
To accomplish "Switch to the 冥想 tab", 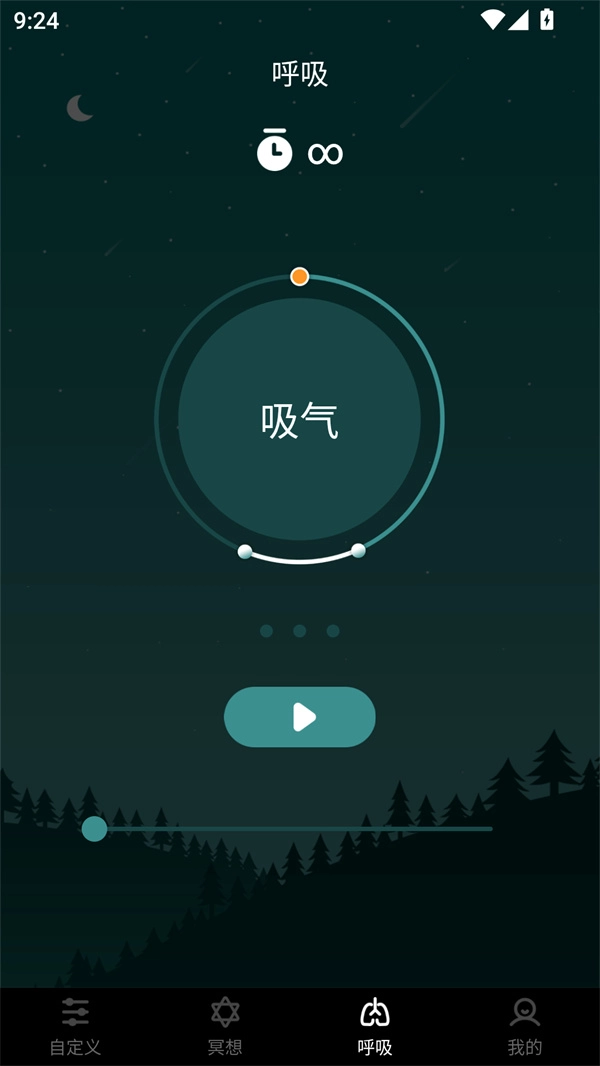I will click(225, 1027).
